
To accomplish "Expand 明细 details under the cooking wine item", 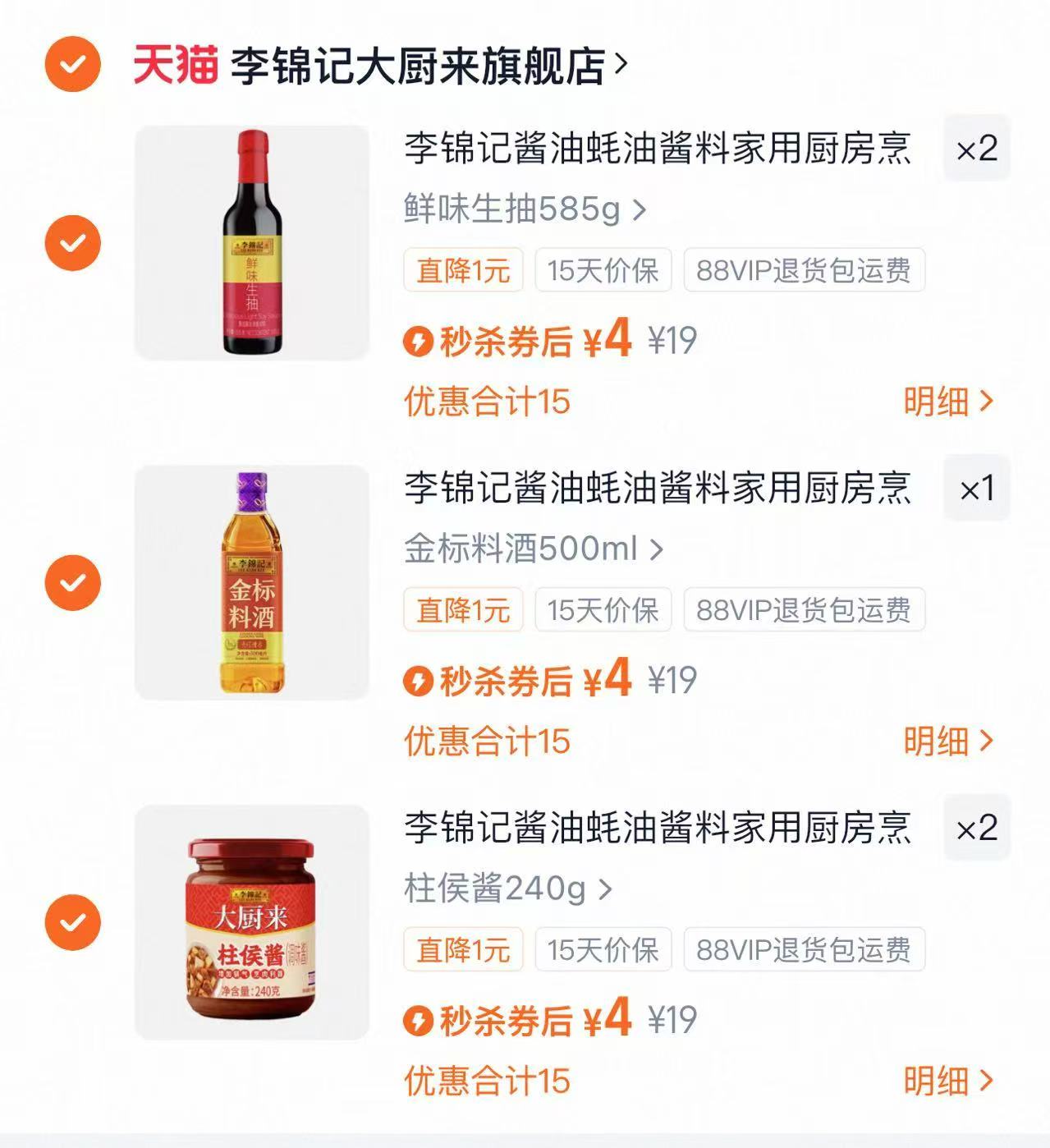I will (x=947, y=741).
